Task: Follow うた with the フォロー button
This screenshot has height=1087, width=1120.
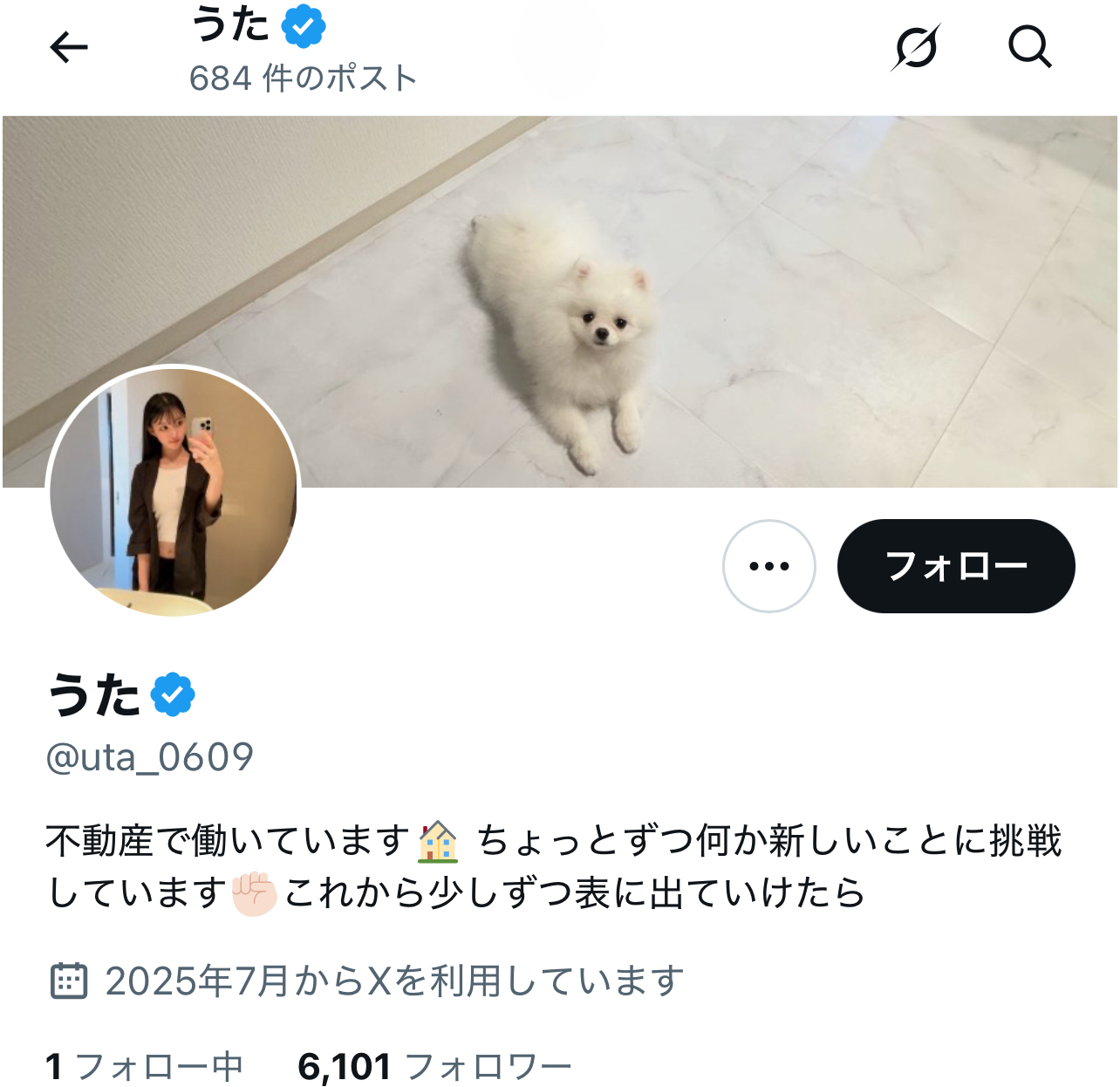Action: point(956,566)
